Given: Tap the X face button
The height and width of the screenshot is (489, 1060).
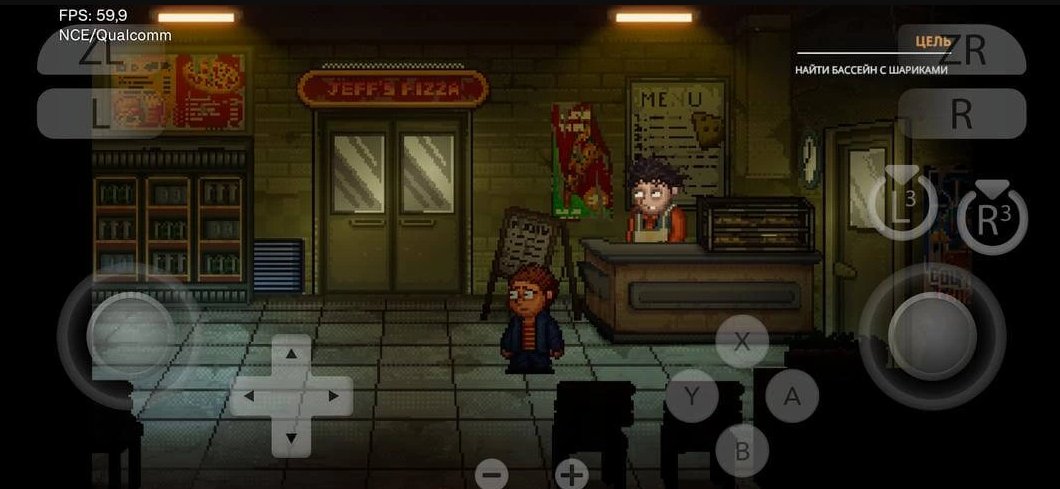Looking at the screenshot, I should point(742,341).
